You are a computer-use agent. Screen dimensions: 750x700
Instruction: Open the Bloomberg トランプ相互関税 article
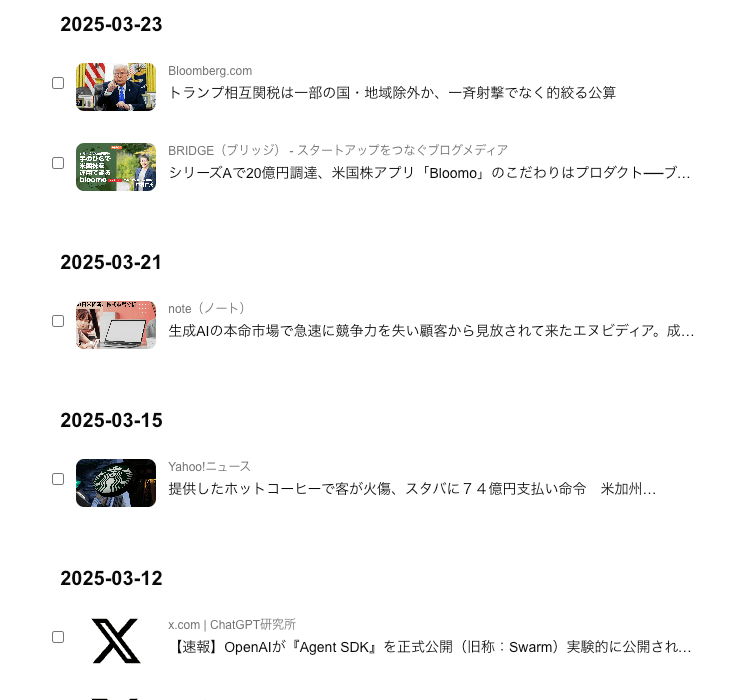392,93
